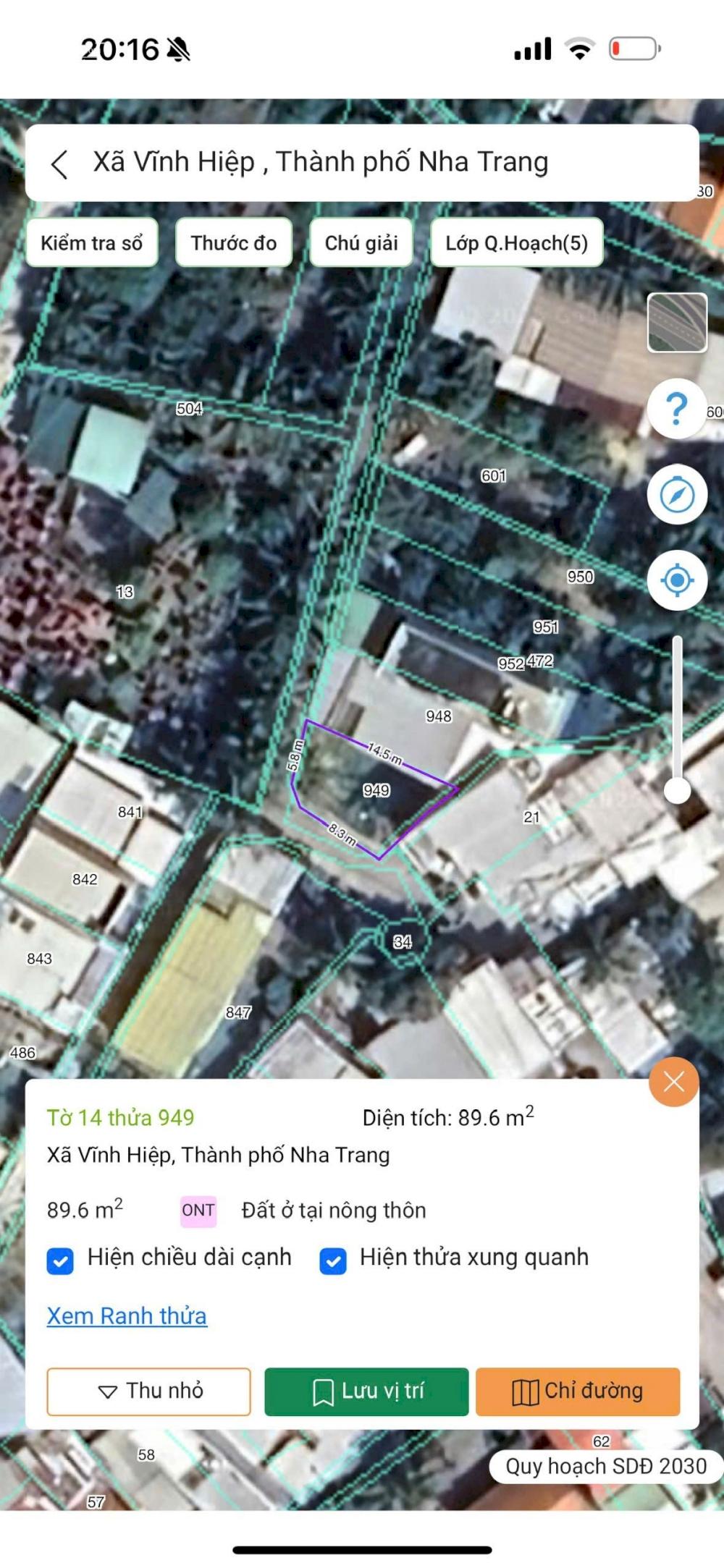The image size is (724, 1568).
Task: Select the Thước đo measuring tool
Action: click(x=234, y=243)
